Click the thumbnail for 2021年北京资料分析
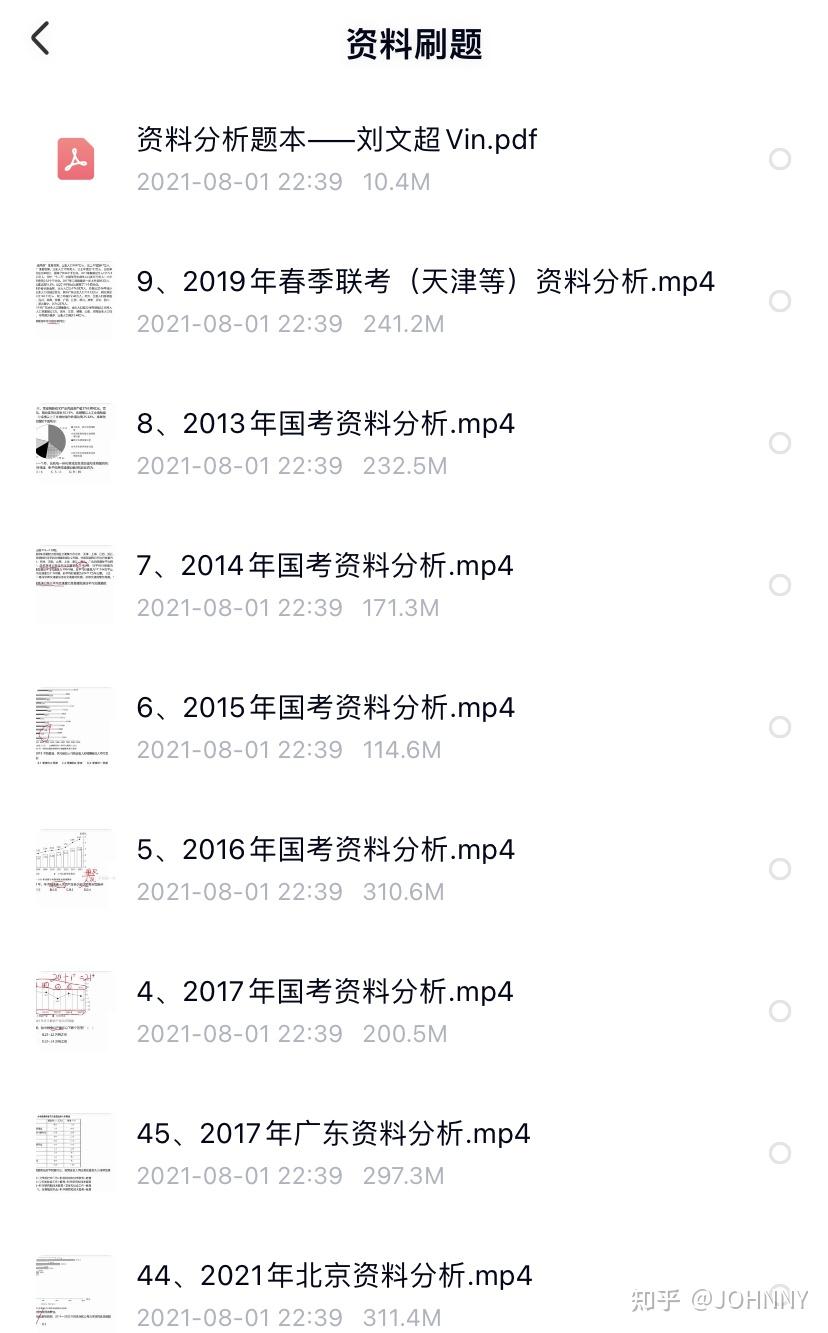Screen dimensions: 828x1333 (x=73, y=1290)
